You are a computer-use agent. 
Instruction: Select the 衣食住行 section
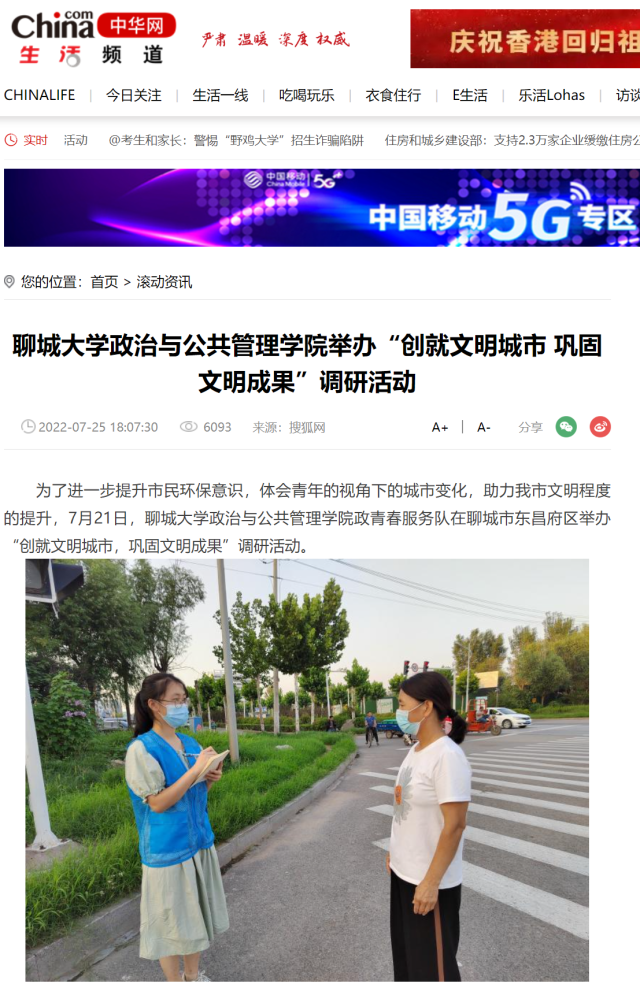click(393, 95)
